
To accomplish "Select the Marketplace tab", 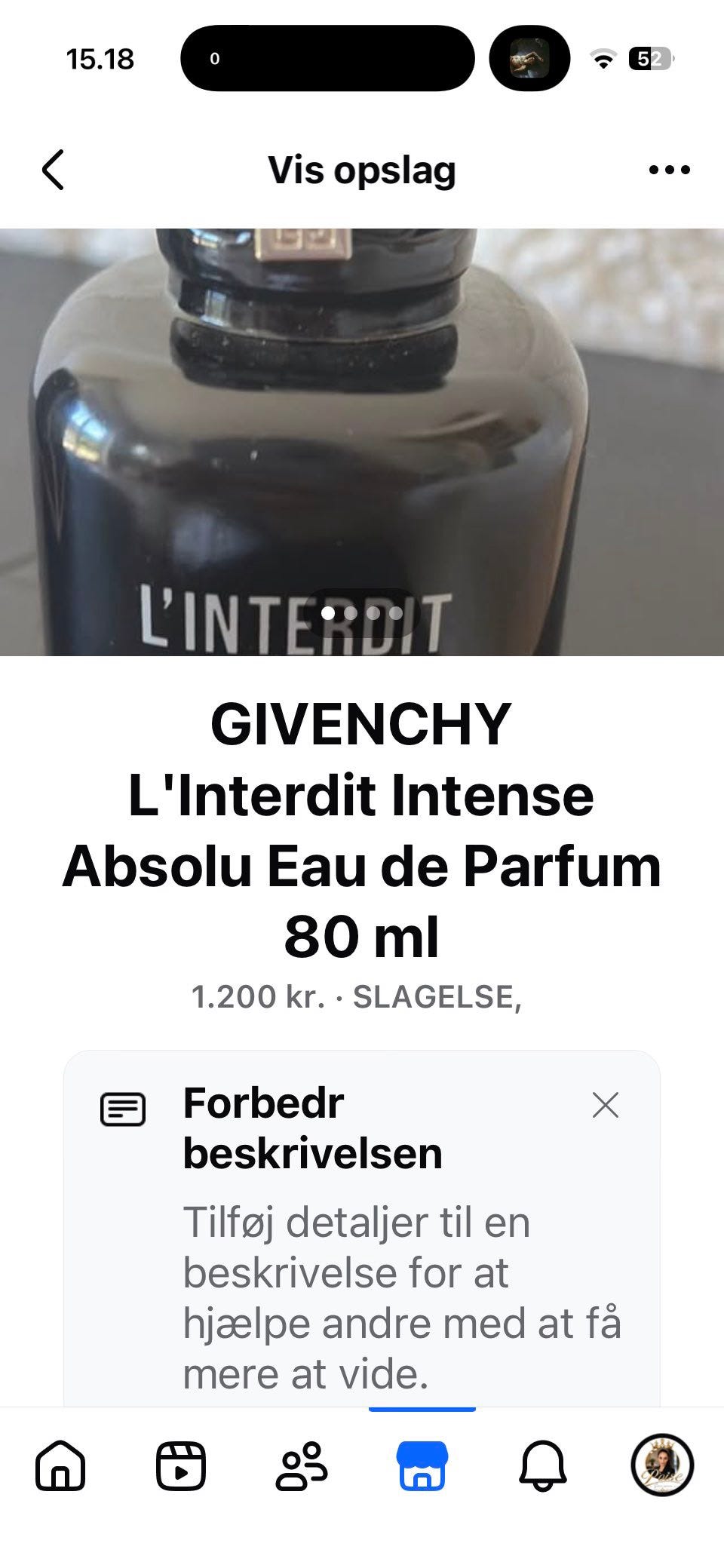I will click(x=422, y=1465).
